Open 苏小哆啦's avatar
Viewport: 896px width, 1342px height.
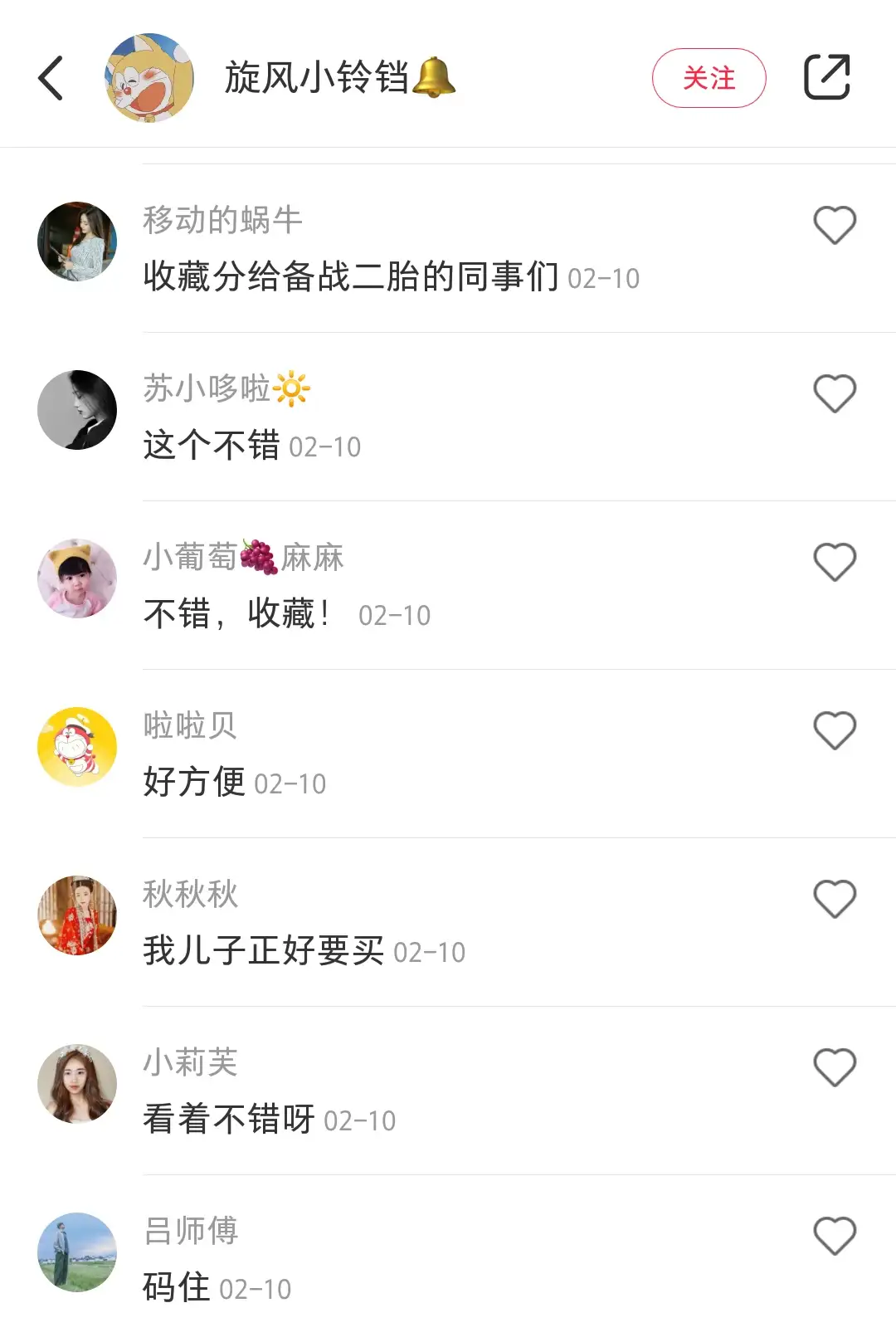[77, 410]
